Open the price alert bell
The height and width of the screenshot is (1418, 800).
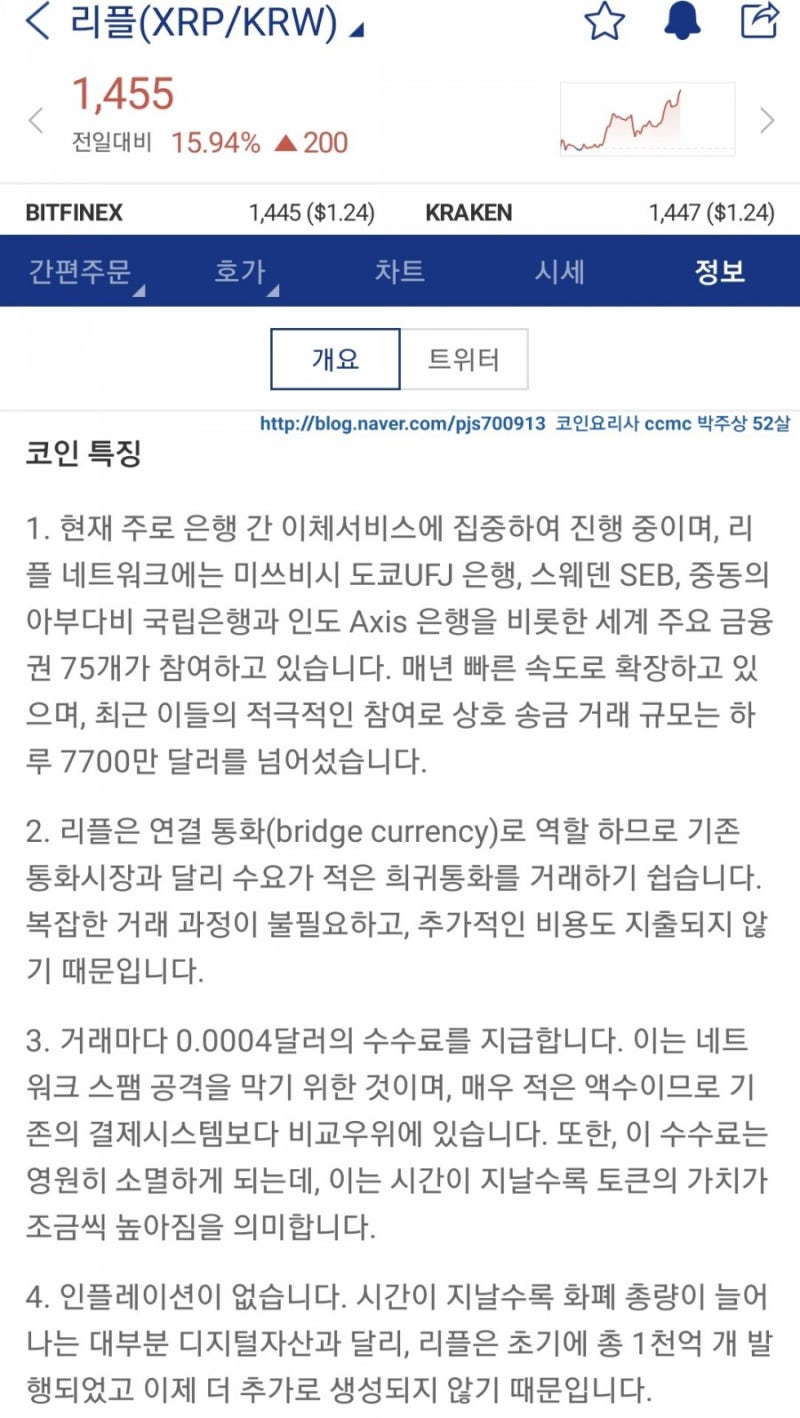(x=682, y=21)
